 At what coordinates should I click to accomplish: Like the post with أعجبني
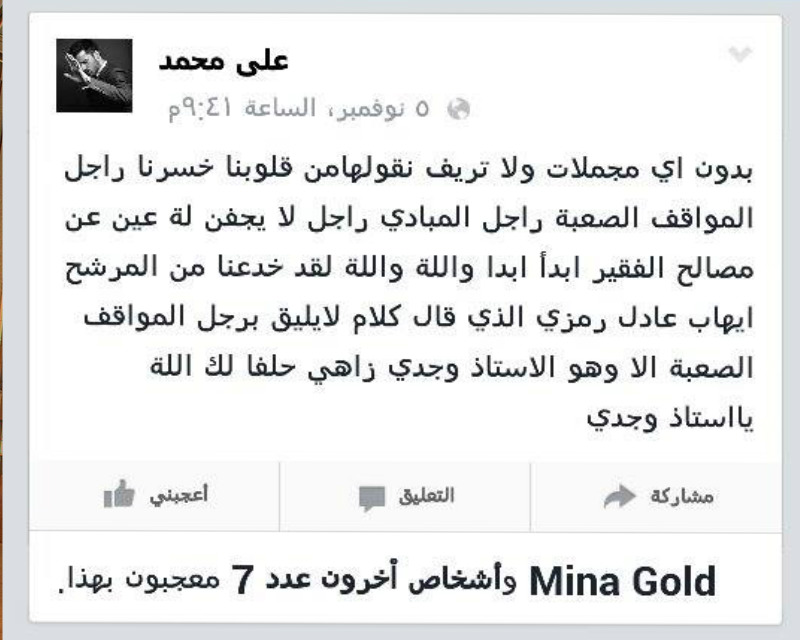156,495
